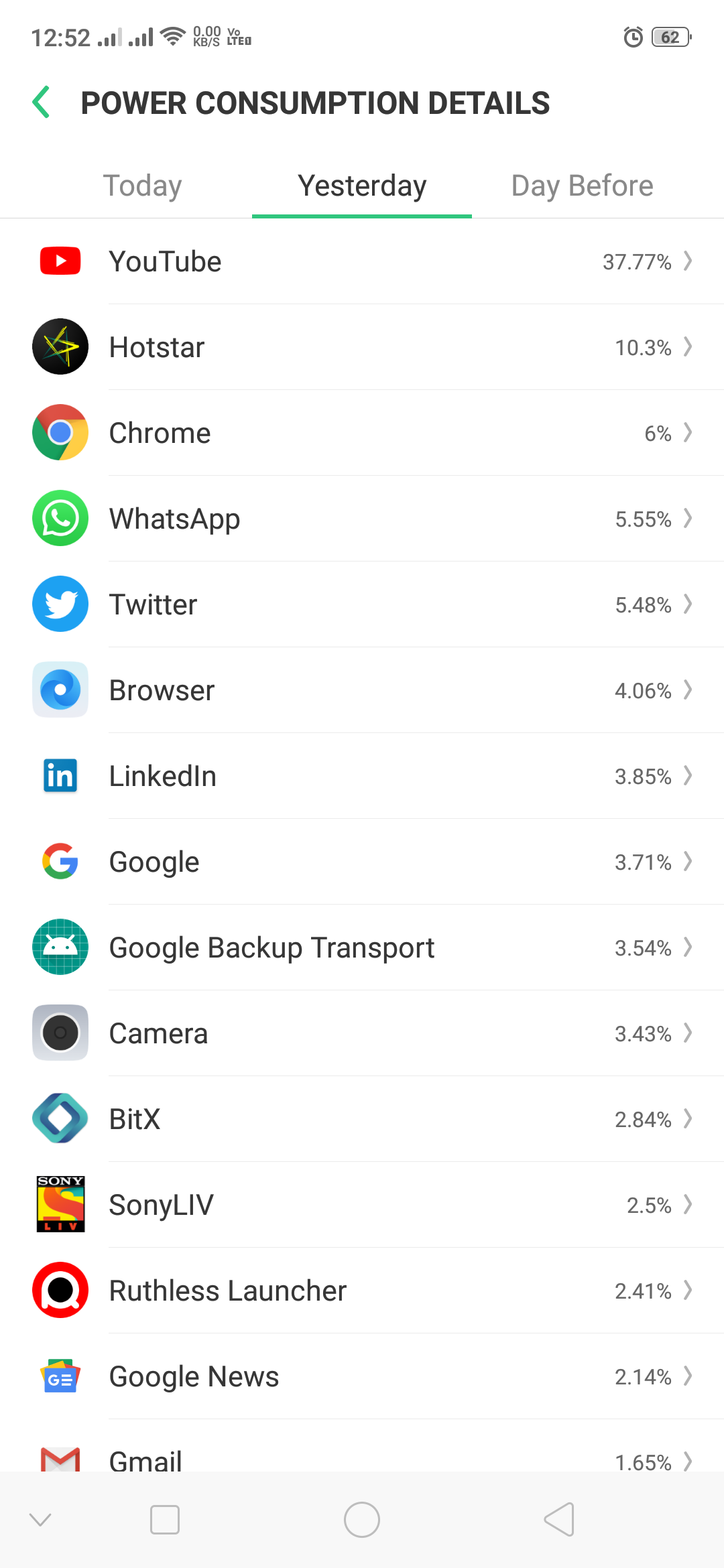The image size is (724, 1568).
Task: Open Hotstar power usage row
Action: [362, 347]
